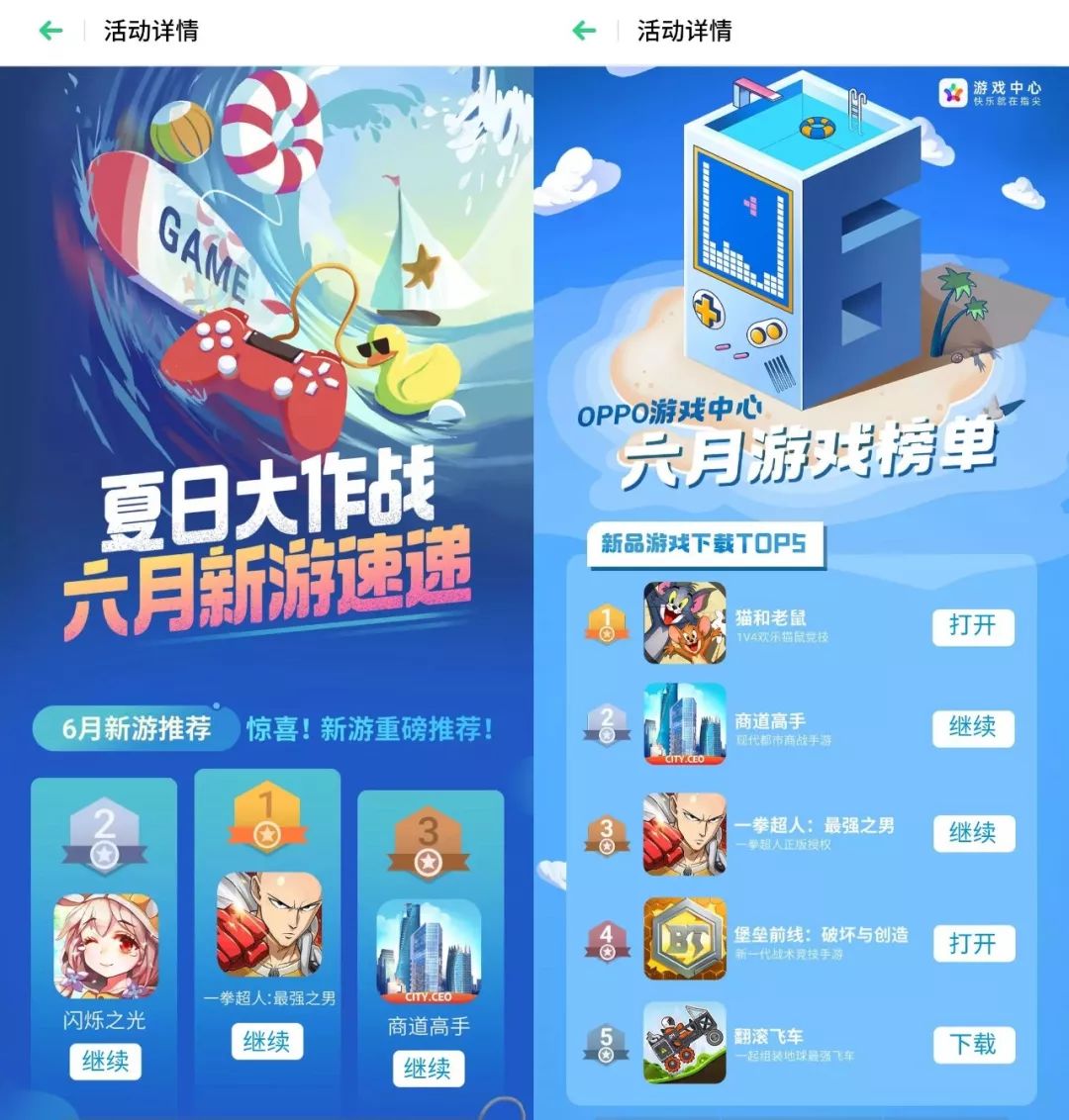1069x1120 pixels.
Task: Click the 新品游戏下载TOP5 banner
Action: [x=705, y=544]
